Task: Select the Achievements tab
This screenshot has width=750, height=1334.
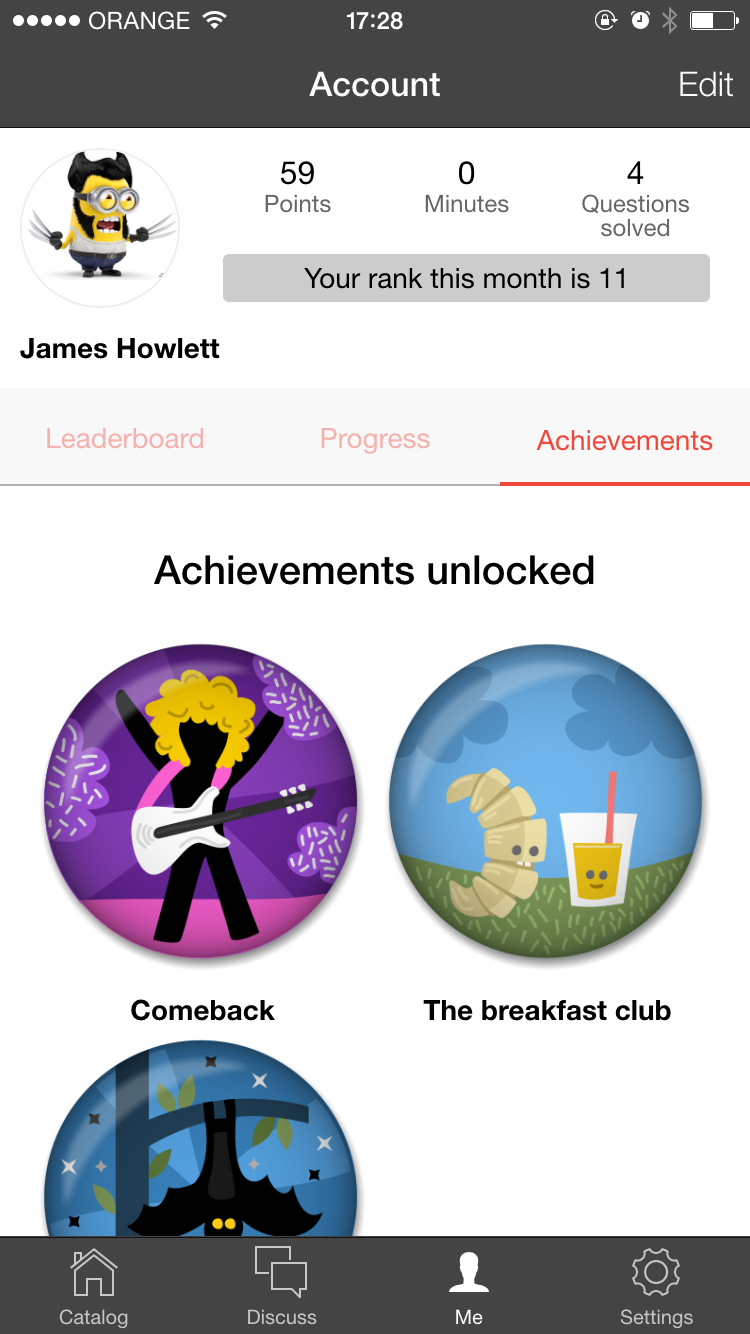Action: pos(624,440)
